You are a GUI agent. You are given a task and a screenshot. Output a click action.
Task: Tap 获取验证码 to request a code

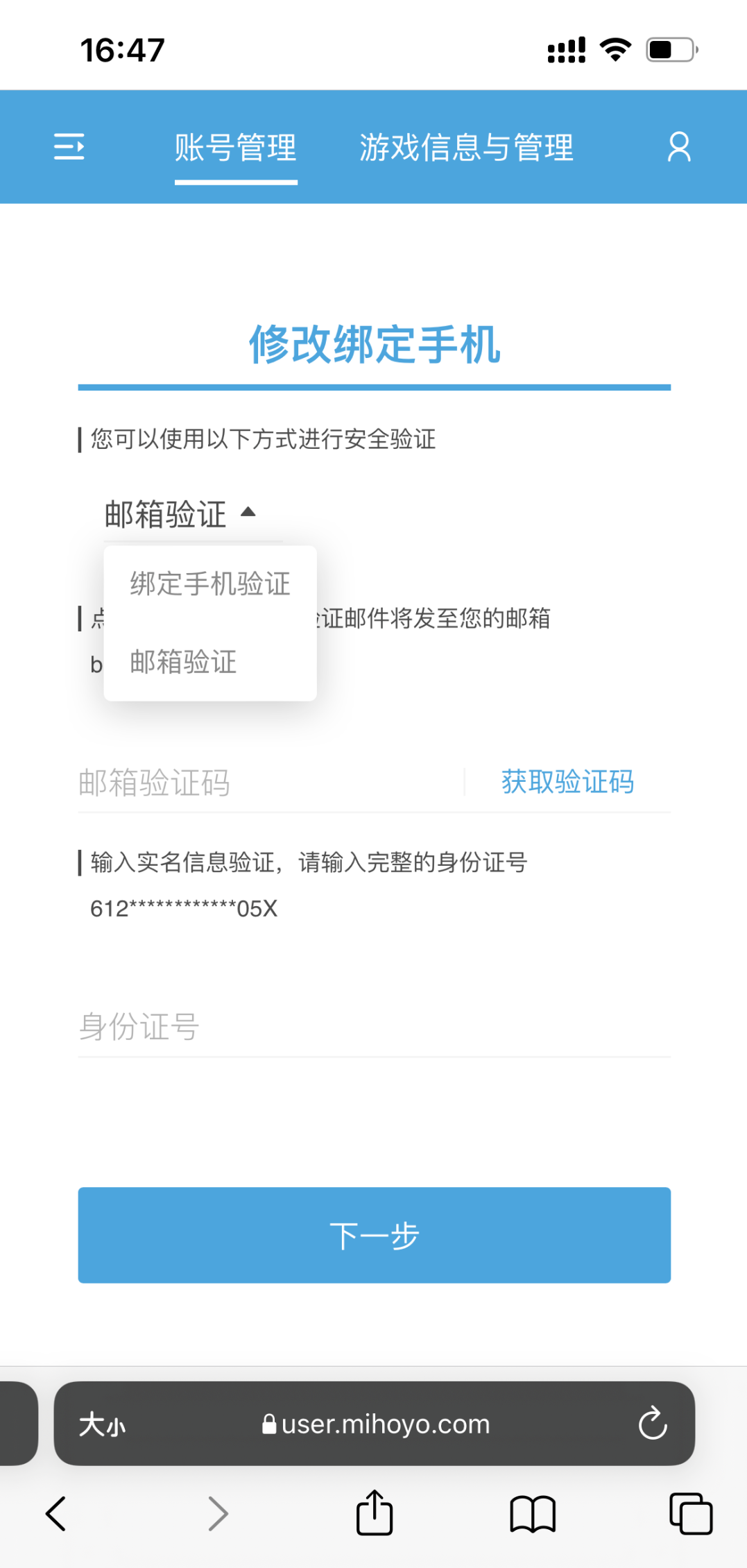click(x=567, y=782)
